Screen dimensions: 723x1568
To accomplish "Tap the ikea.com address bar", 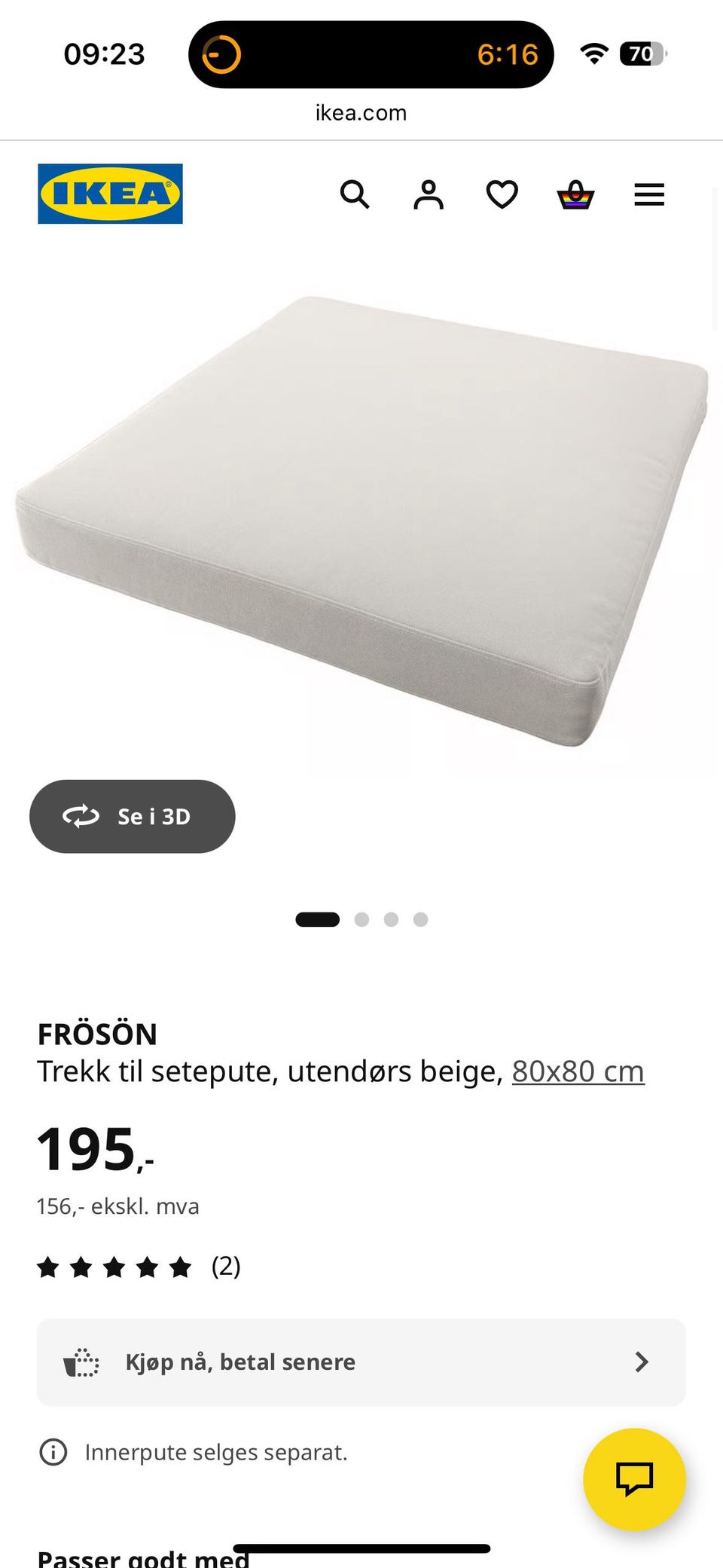I will 361,113.
